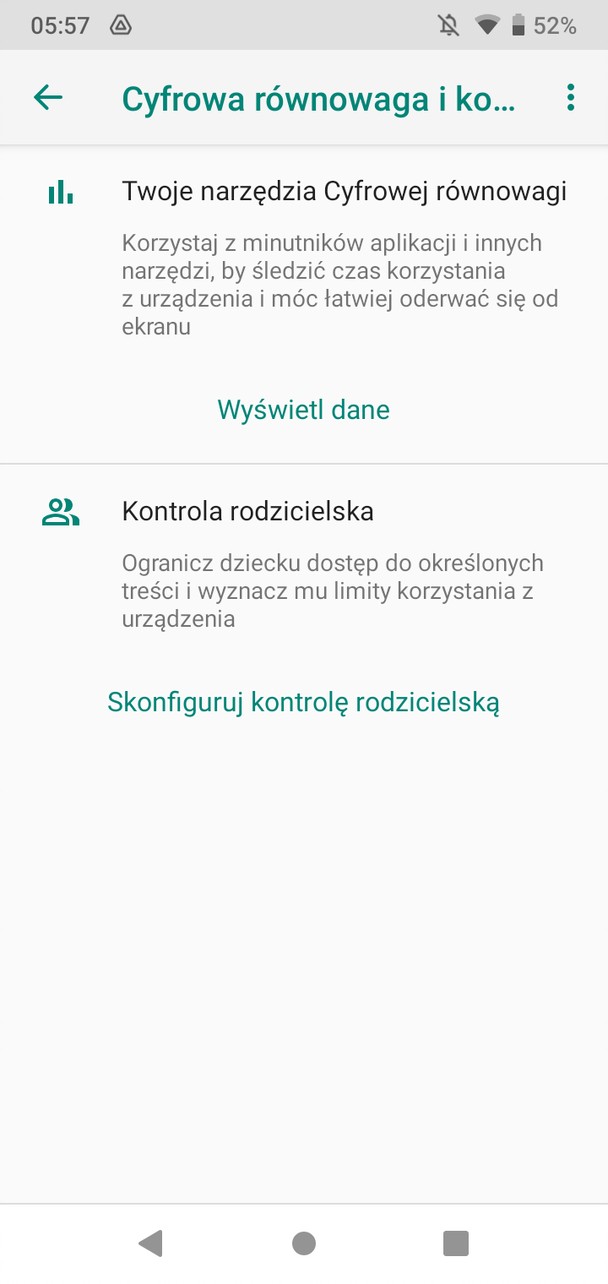Image resolution: width=608 pixels, height=1284 pixels.
Task: Open the three-dot overflow menu
Action: pos(571,97)
